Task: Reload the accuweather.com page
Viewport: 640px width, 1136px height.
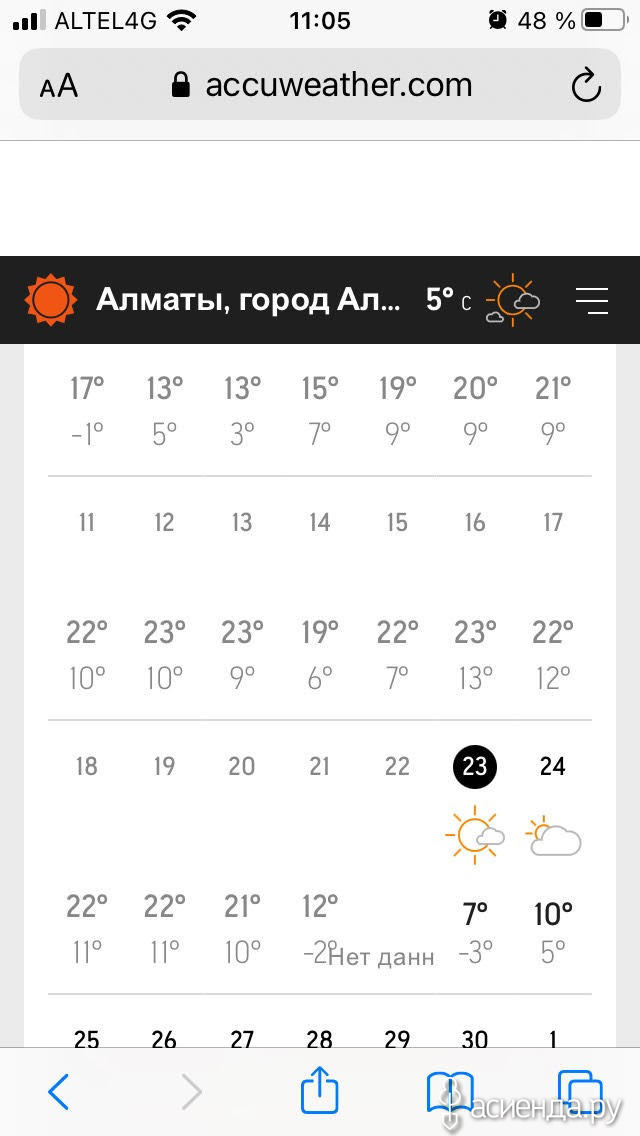Action: click(586, 85)
